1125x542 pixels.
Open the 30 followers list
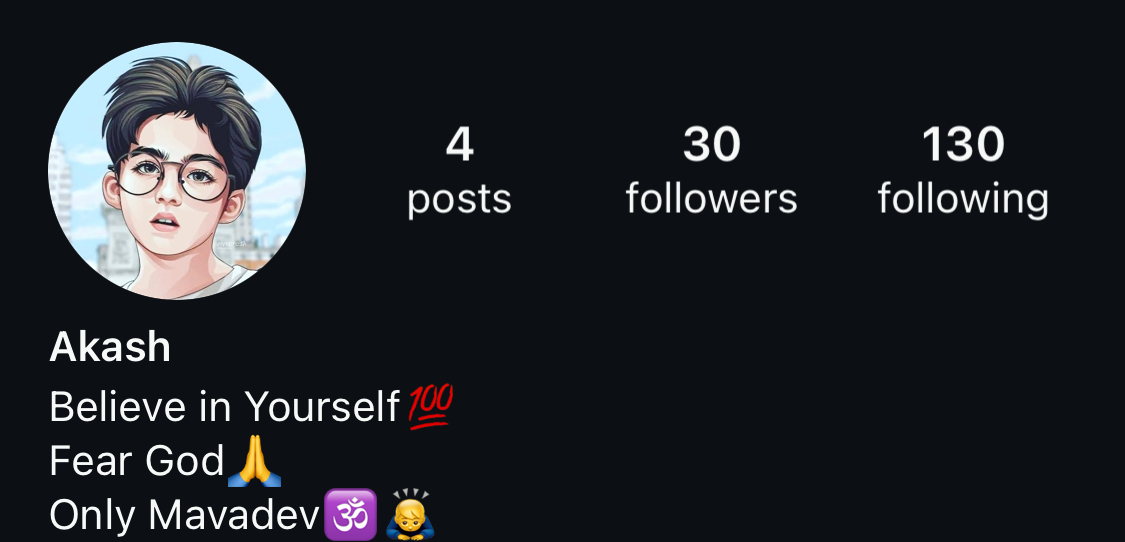click(x=711, y=171)
